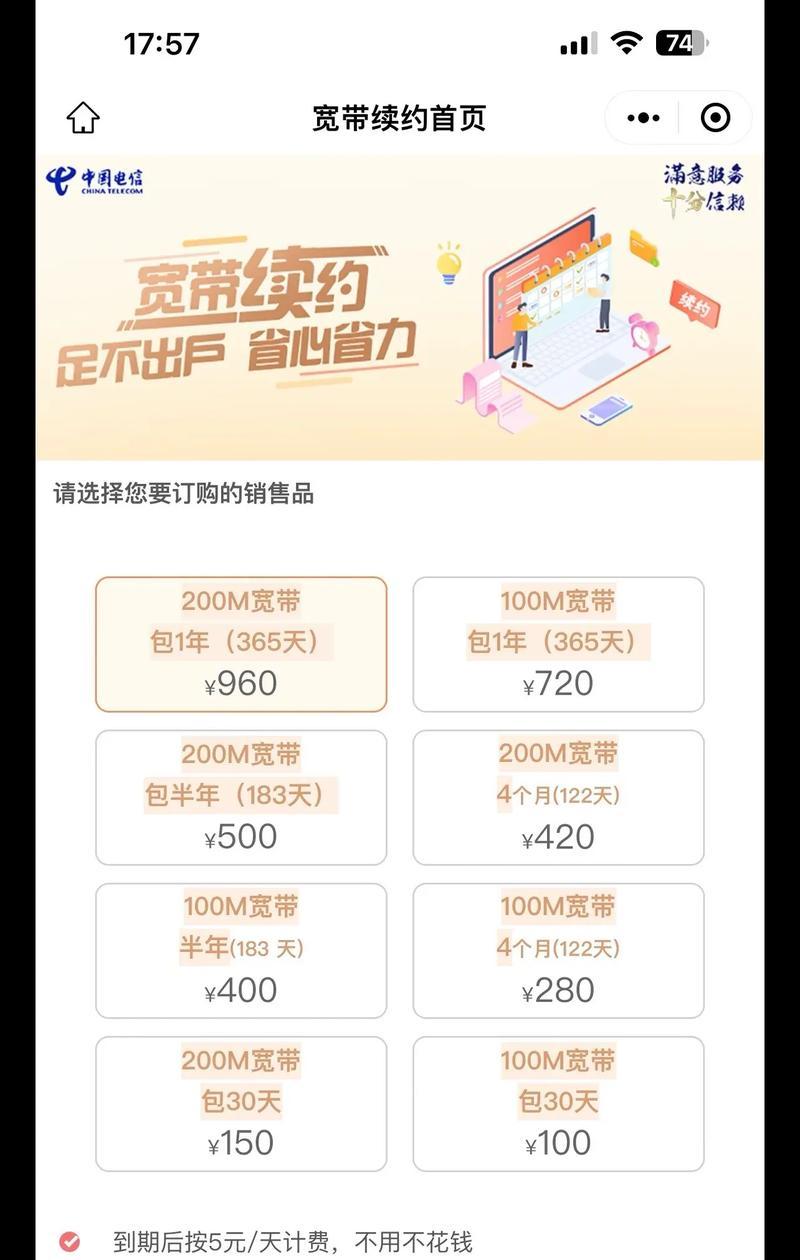Pick 100M宽带 4个月 ¥280 plan
The width and height of the screenshot is (800, 1260).
click(x=558, y=950)
